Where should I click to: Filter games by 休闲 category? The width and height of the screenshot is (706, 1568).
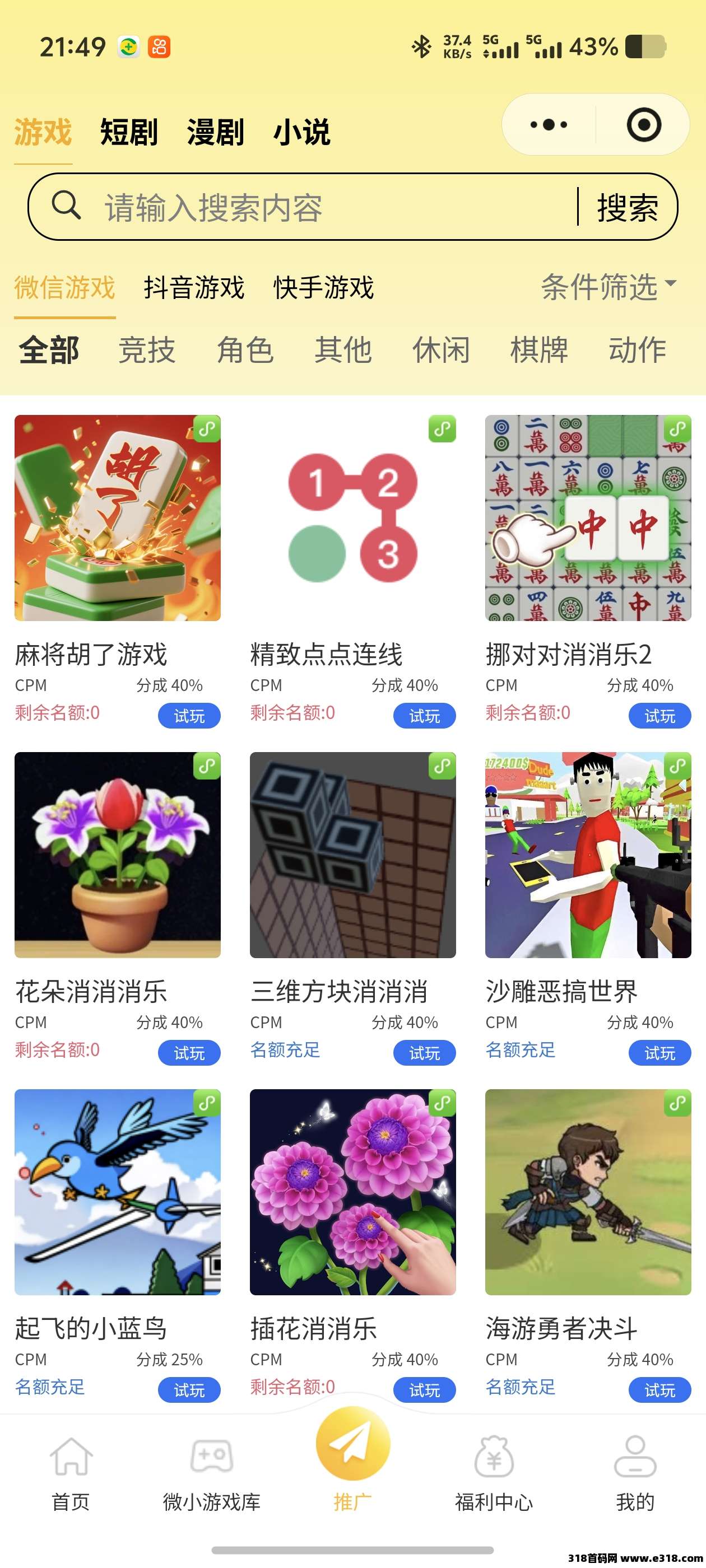[x=441, y=350]
